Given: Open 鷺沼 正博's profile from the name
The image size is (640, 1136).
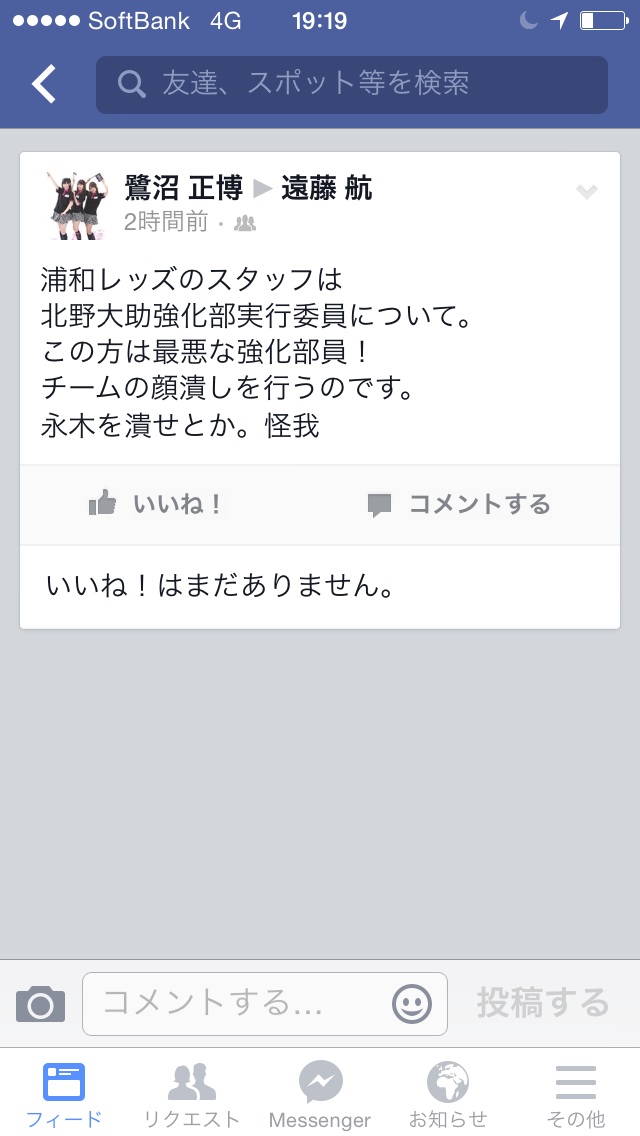Looking at the screenshot, I should tap(183, 188).
